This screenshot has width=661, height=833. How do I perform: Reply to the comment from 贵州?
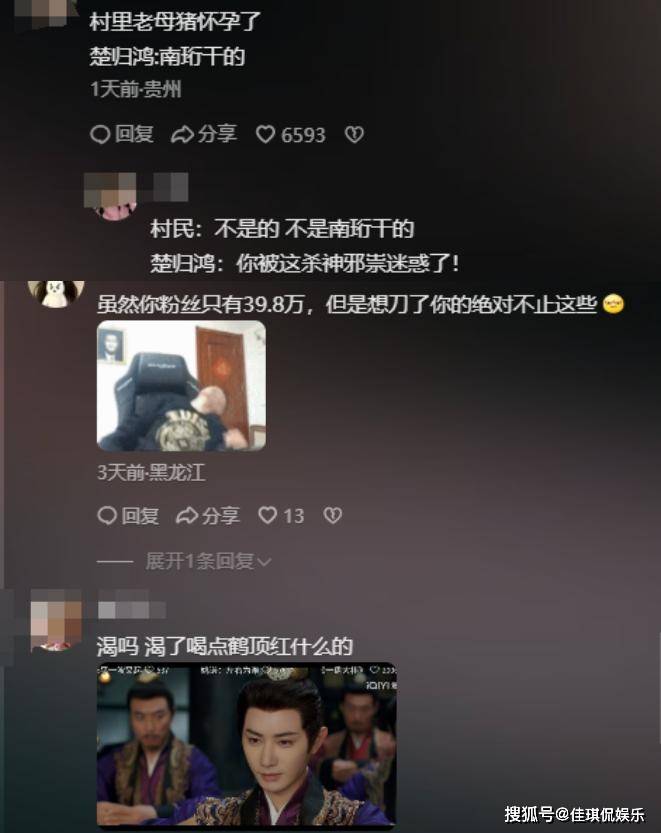pyautogui.click(x=121, y=134)
